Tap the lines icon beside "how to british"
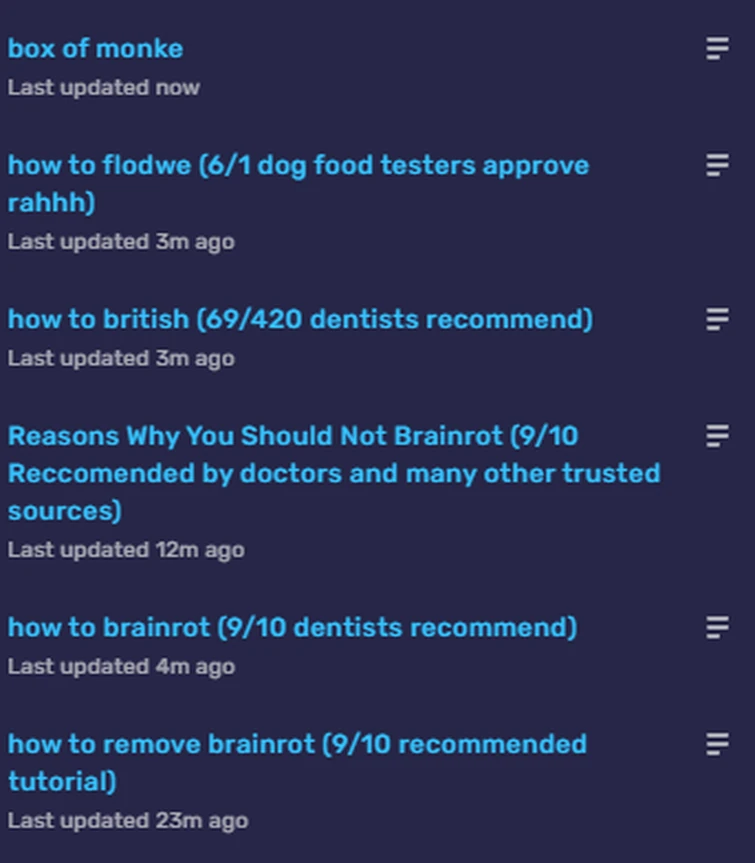This screenshot has width=755, height=863. [717, 320]
